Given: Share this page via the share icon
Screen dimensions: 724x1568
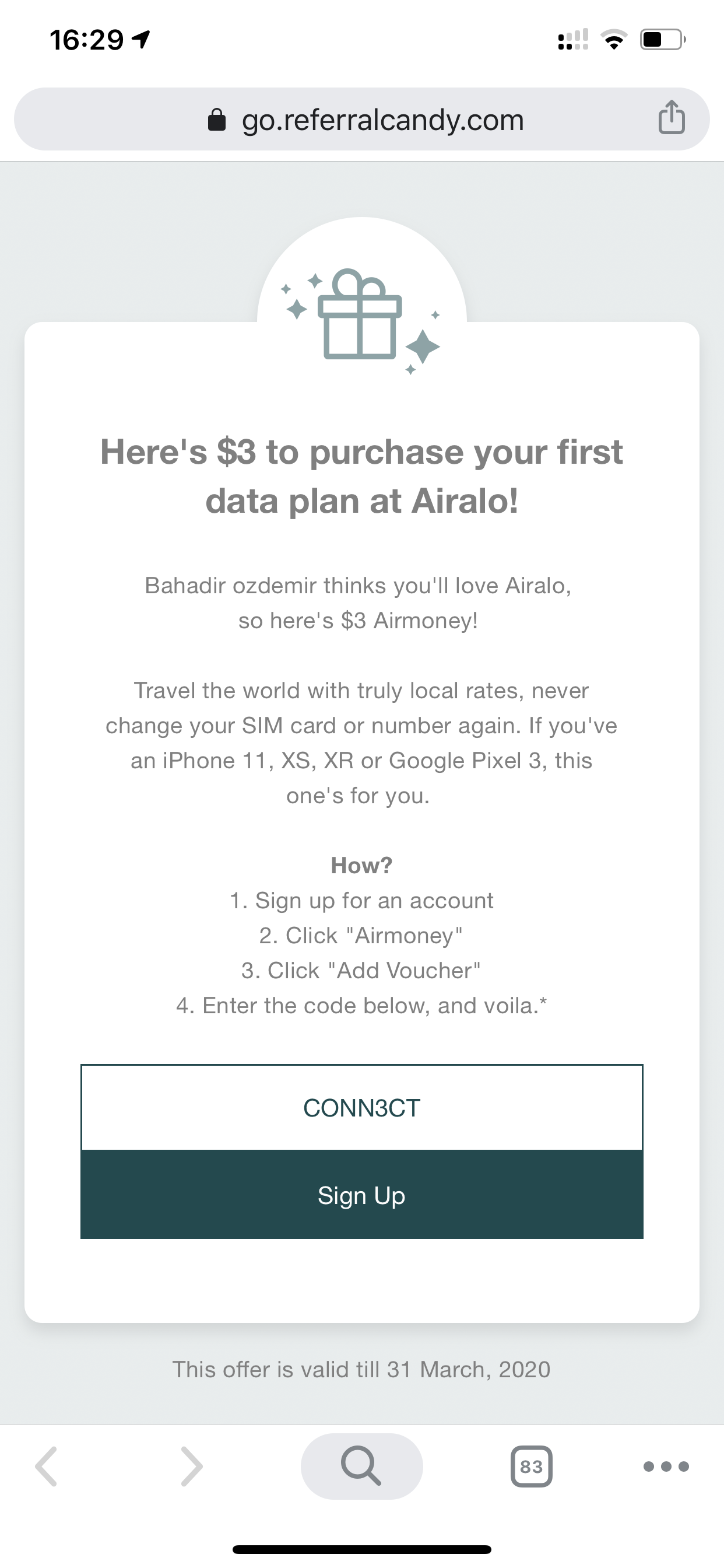Looking at the screenshot, I should tap(672, 117).
